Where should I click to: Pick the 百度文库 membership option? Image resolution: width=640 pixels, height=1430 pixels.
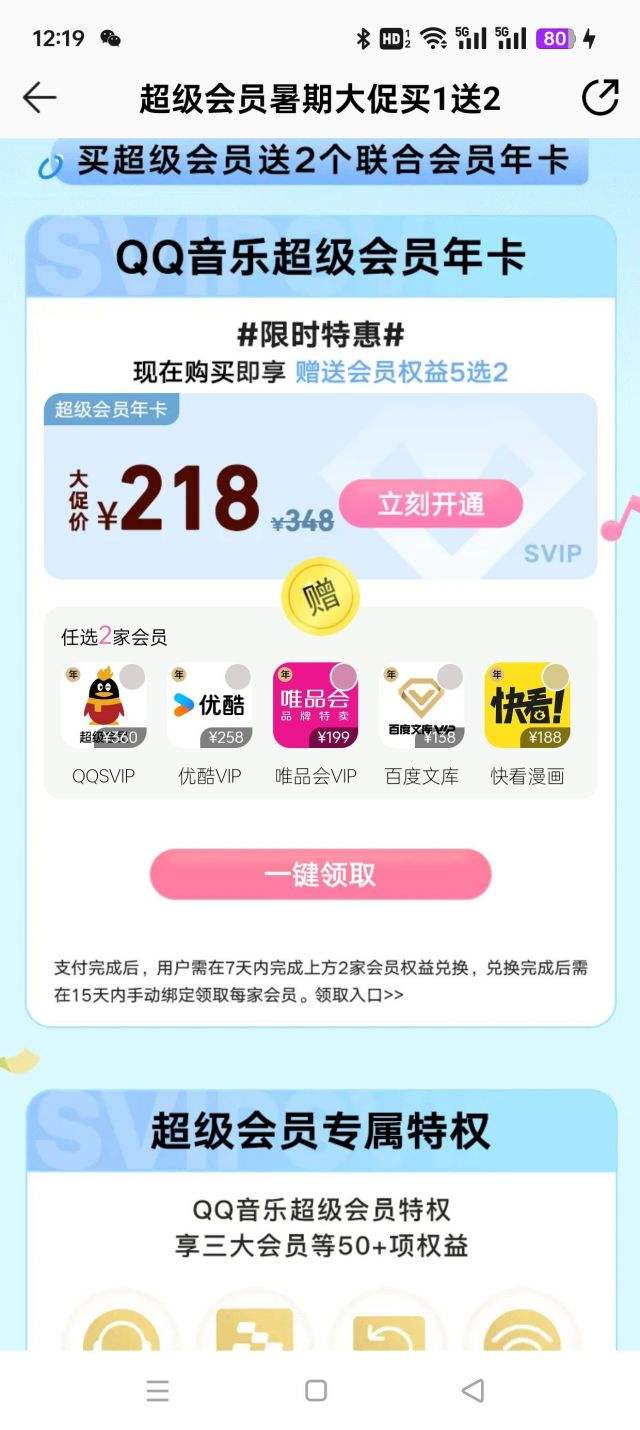pos(421,706)
